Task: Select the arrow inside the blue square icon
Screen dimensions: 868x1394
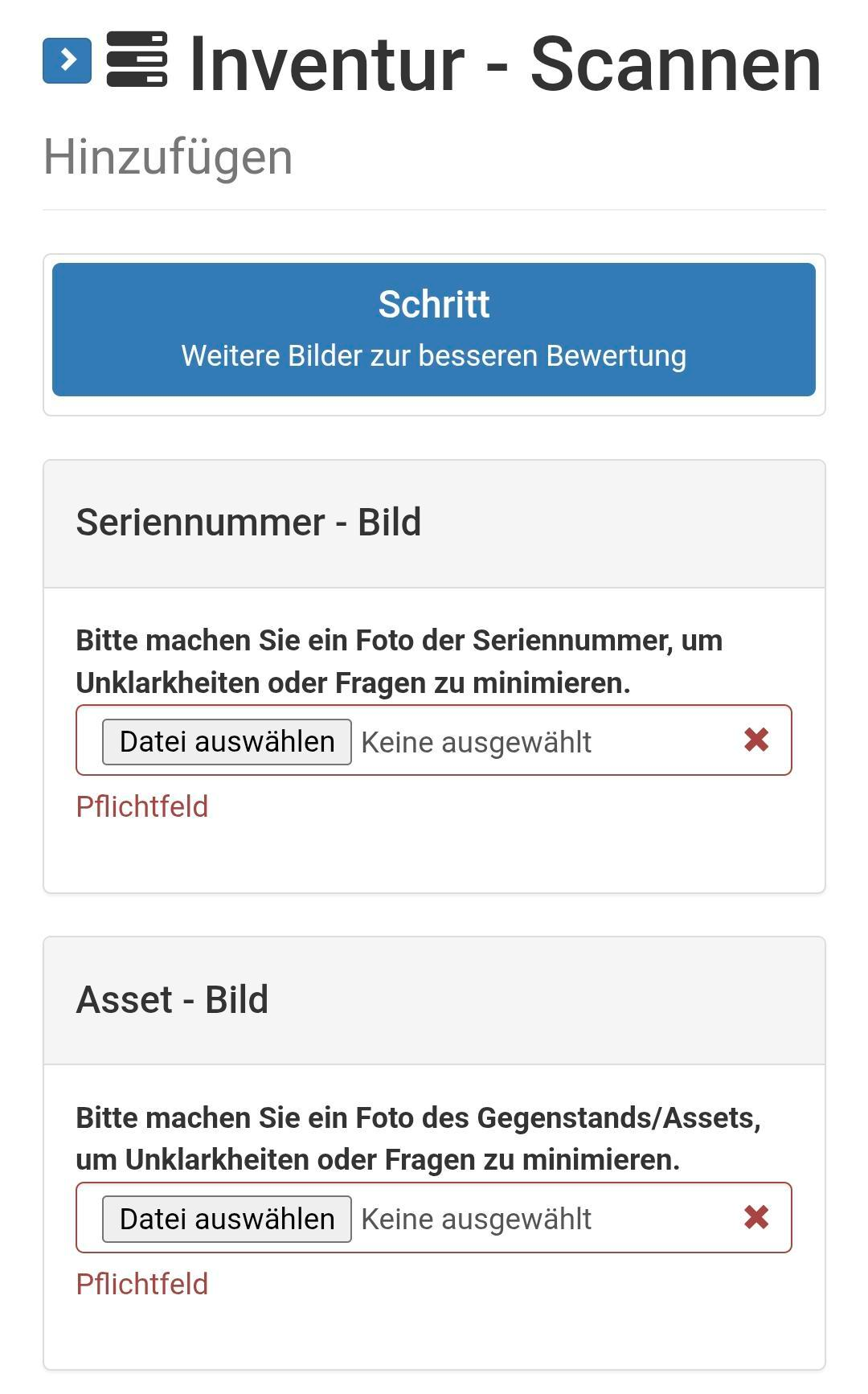Action: tap(68, 60)
